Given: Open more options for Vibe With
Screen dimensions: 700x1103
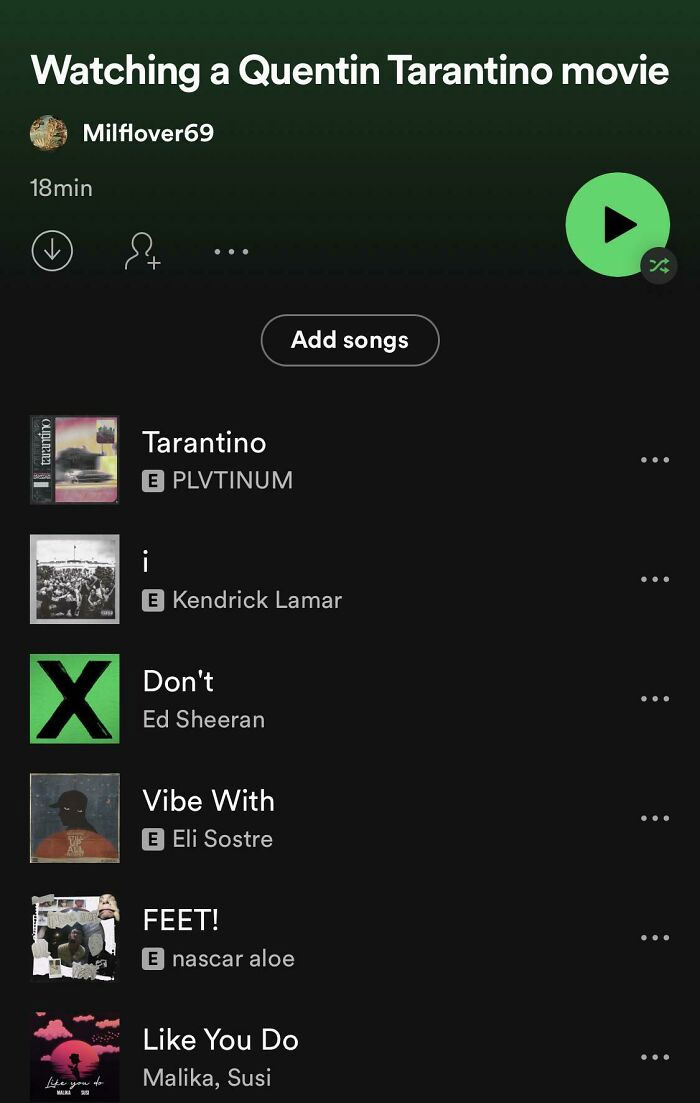Looking at the screenshot, I should pos(654,818).
